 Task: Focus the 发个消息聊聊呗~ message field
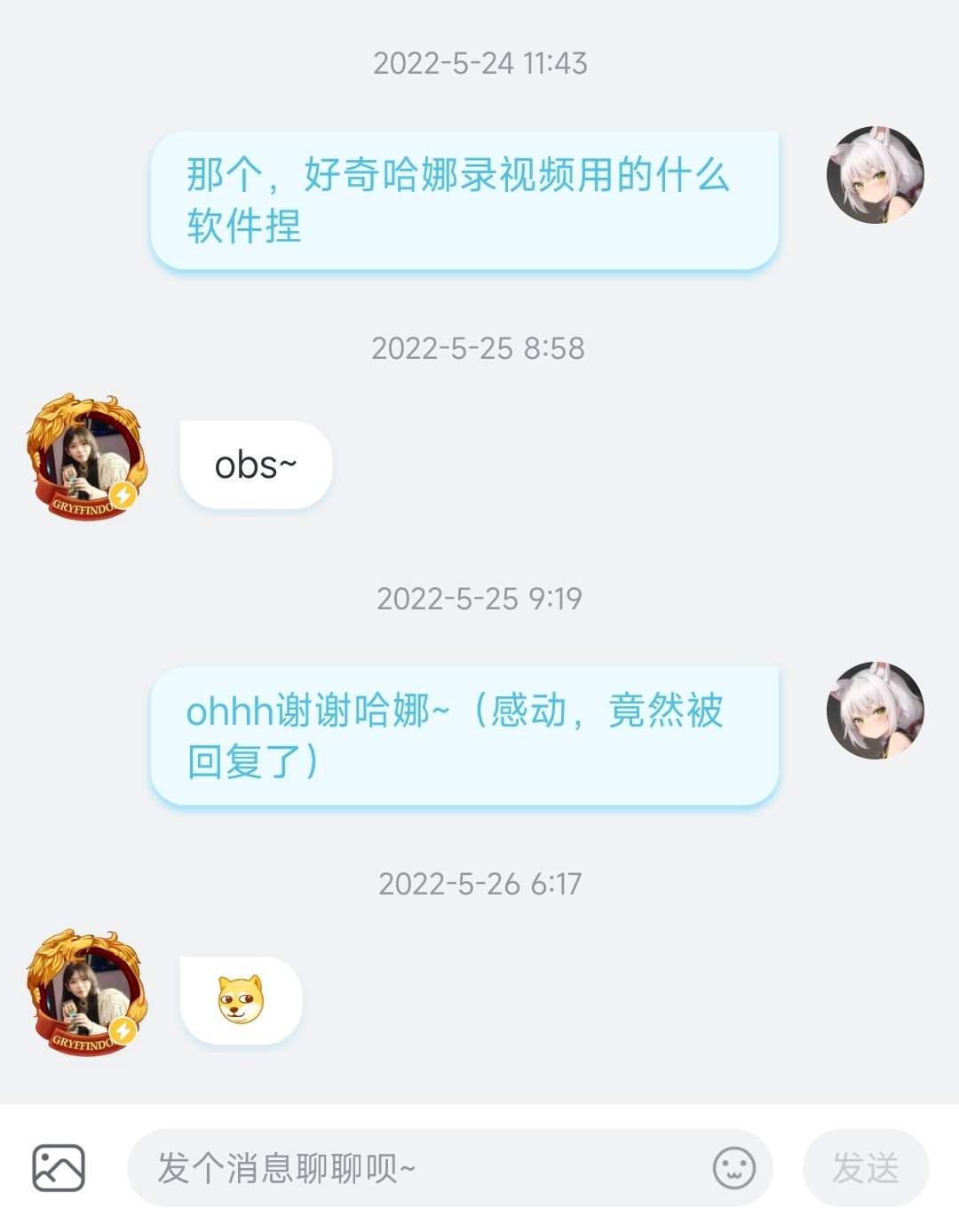(417, 1168)
